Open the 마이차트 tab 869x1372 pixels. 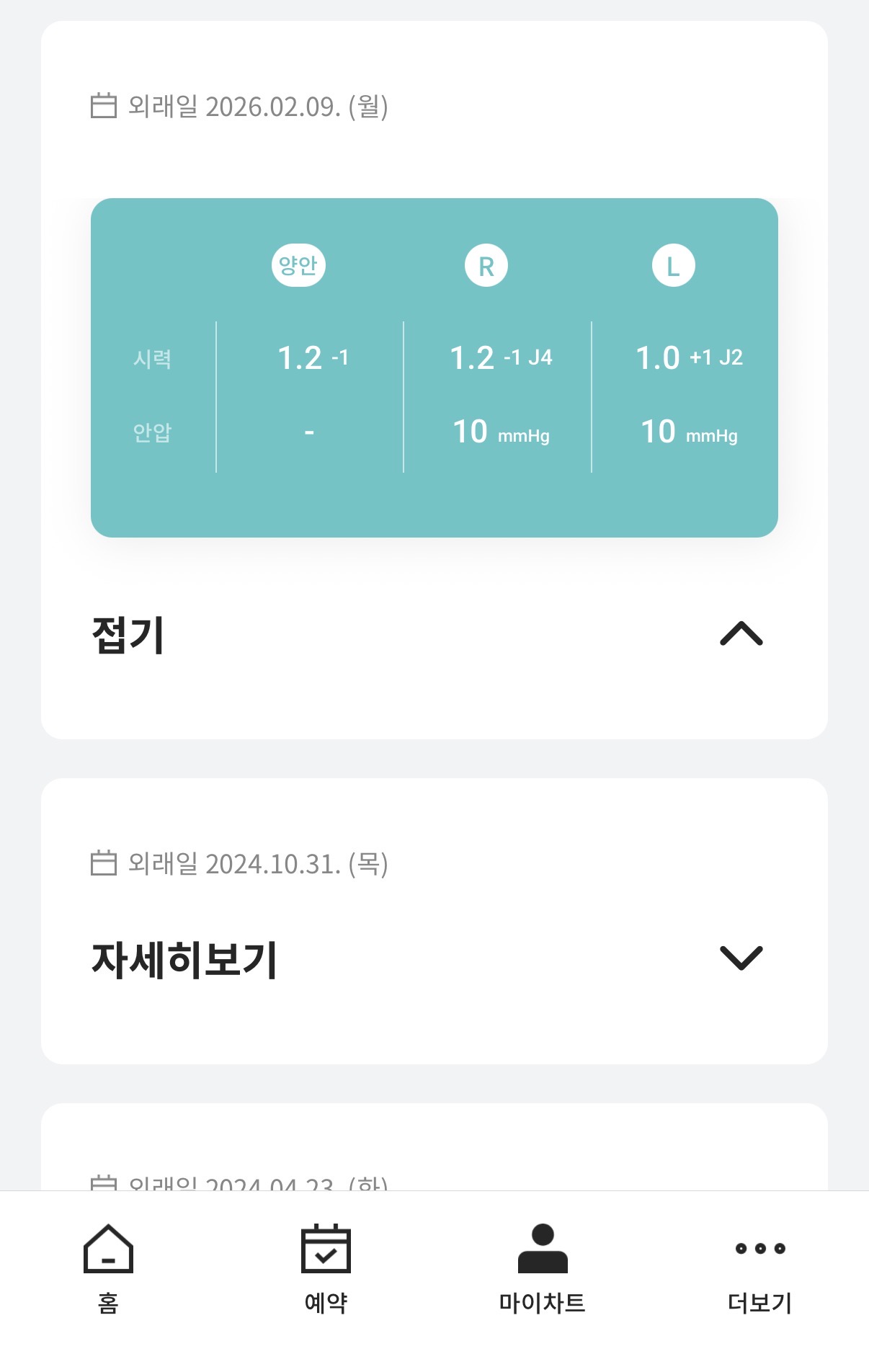[x=543, y=1267]
